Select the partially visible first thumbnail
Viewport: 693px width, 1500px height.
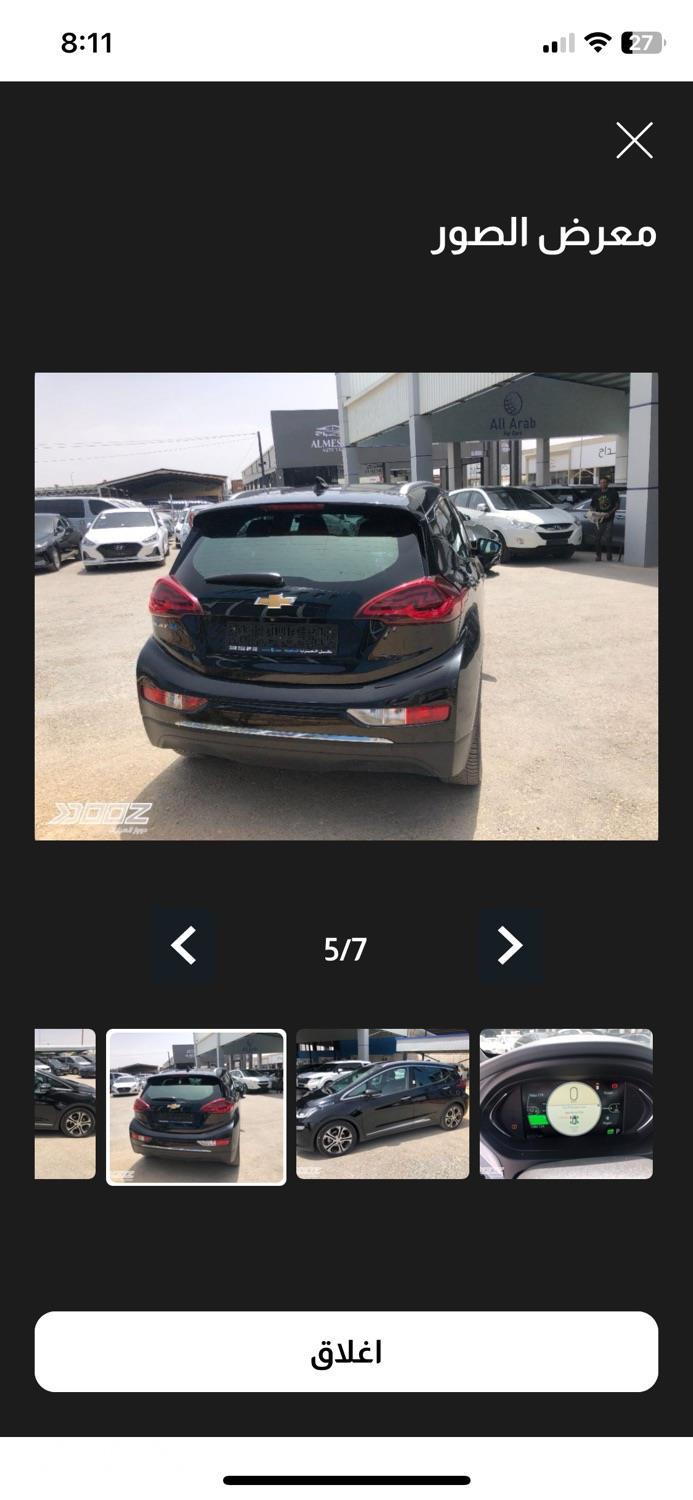click(65, 1104)
